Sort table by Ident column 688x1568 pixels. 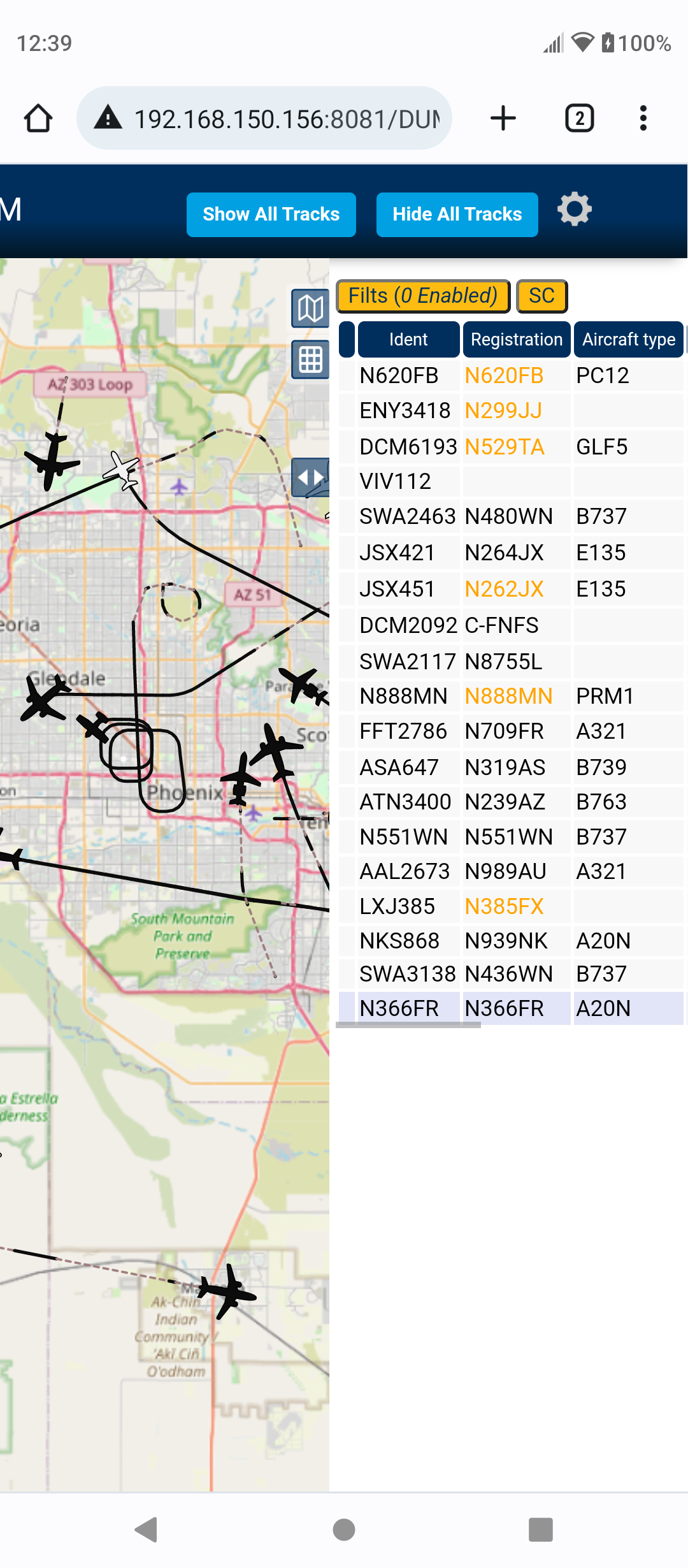(x=408, y=339)
